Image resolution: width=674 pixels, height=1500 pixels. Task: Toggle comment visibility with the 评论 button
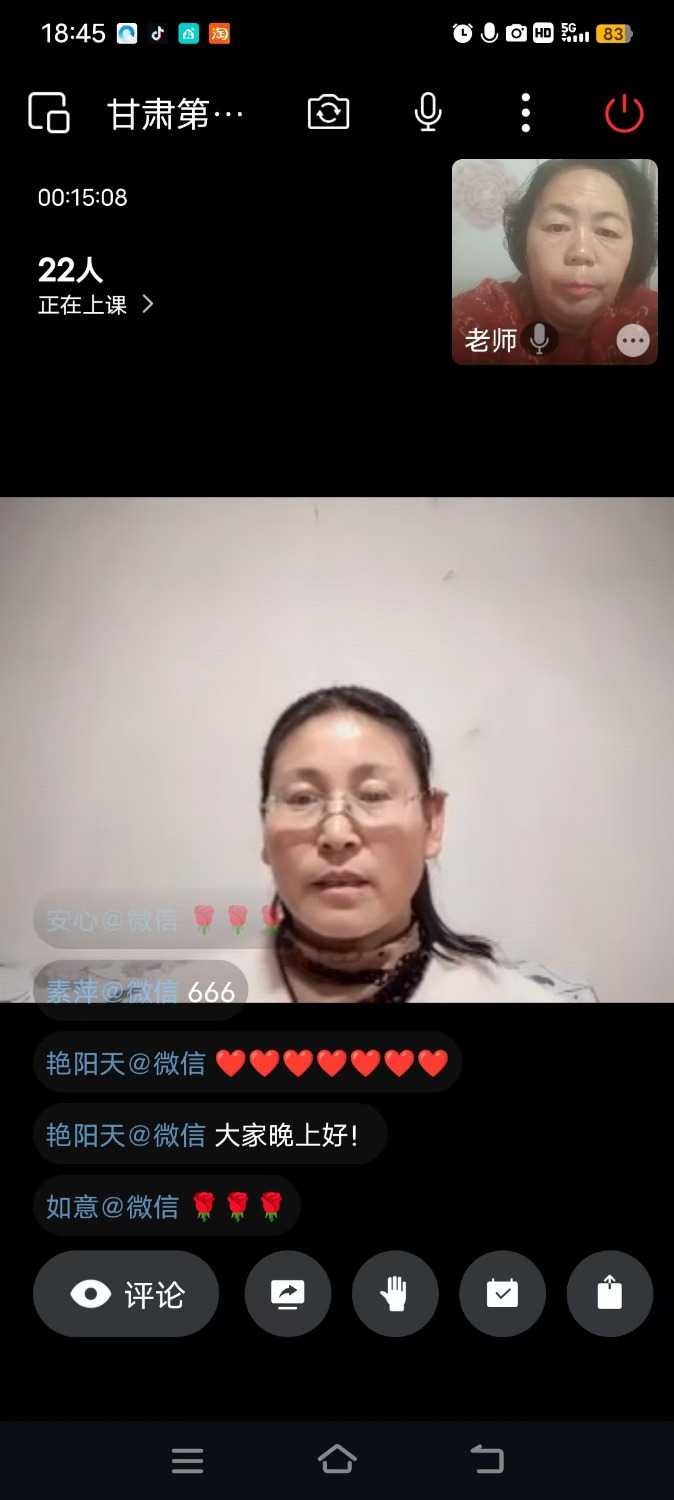tap(126, 1294)
